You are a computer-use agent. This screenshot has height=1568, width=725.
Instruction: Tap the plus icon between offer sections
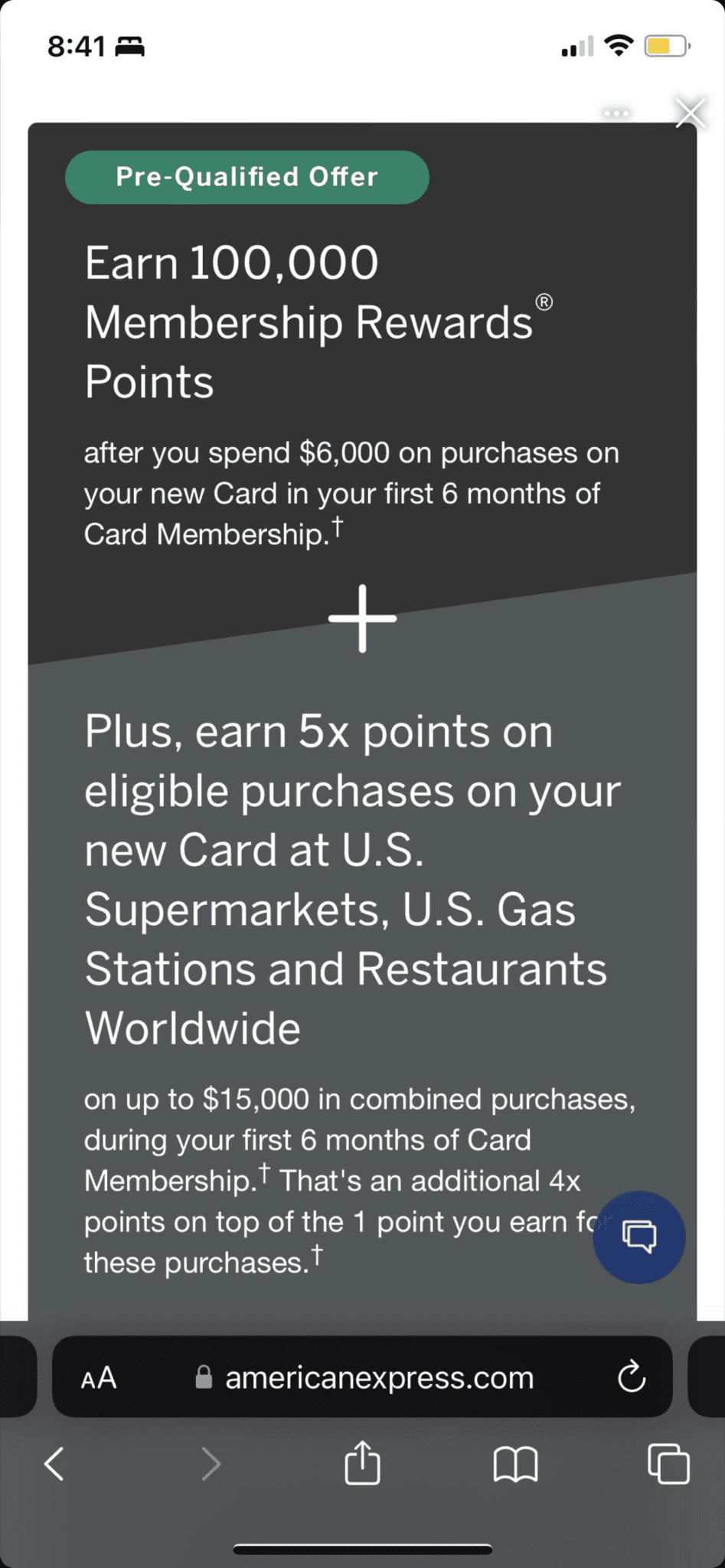coord(362,620)
